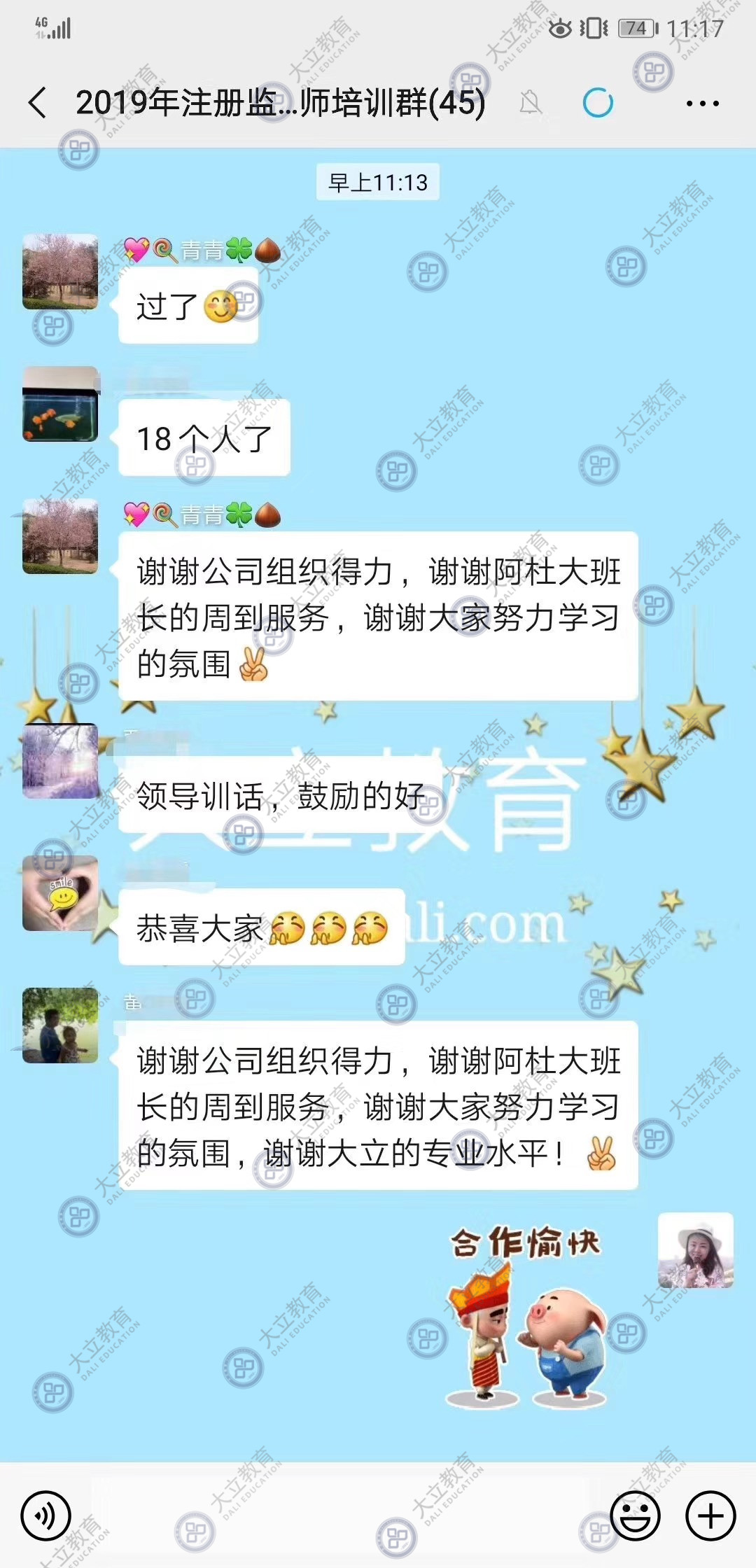Open my own avatar beside the sticker
756x1568 pixels.
(695, 1250)
